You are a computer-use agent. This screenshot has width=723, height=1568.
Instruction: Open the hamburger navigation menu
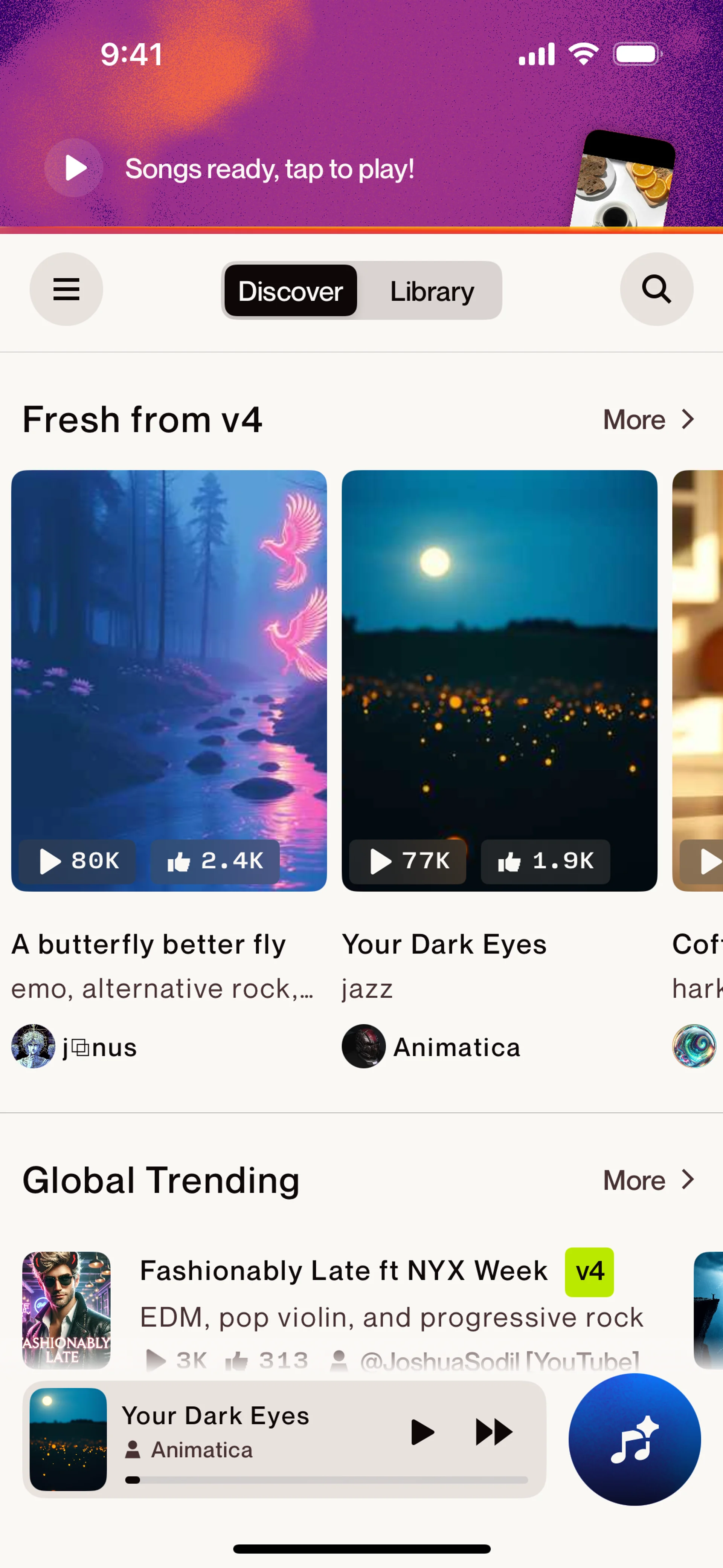pyautogui.click(x=66, y=290)
